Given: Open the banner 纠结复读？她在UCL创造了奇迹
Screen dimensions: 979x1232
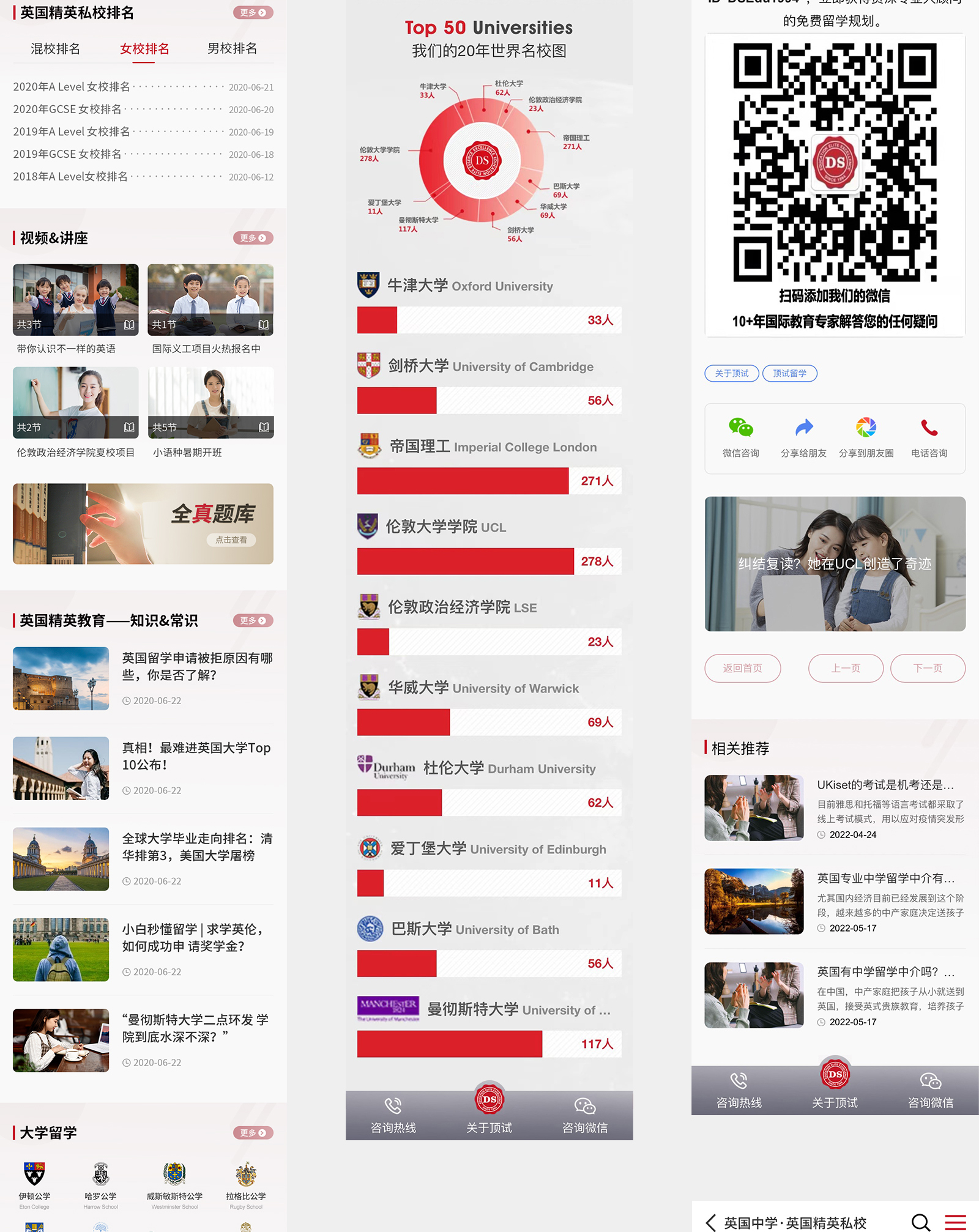Looking at the screenshot, I should pyautogui.click(x=835, y=563).
